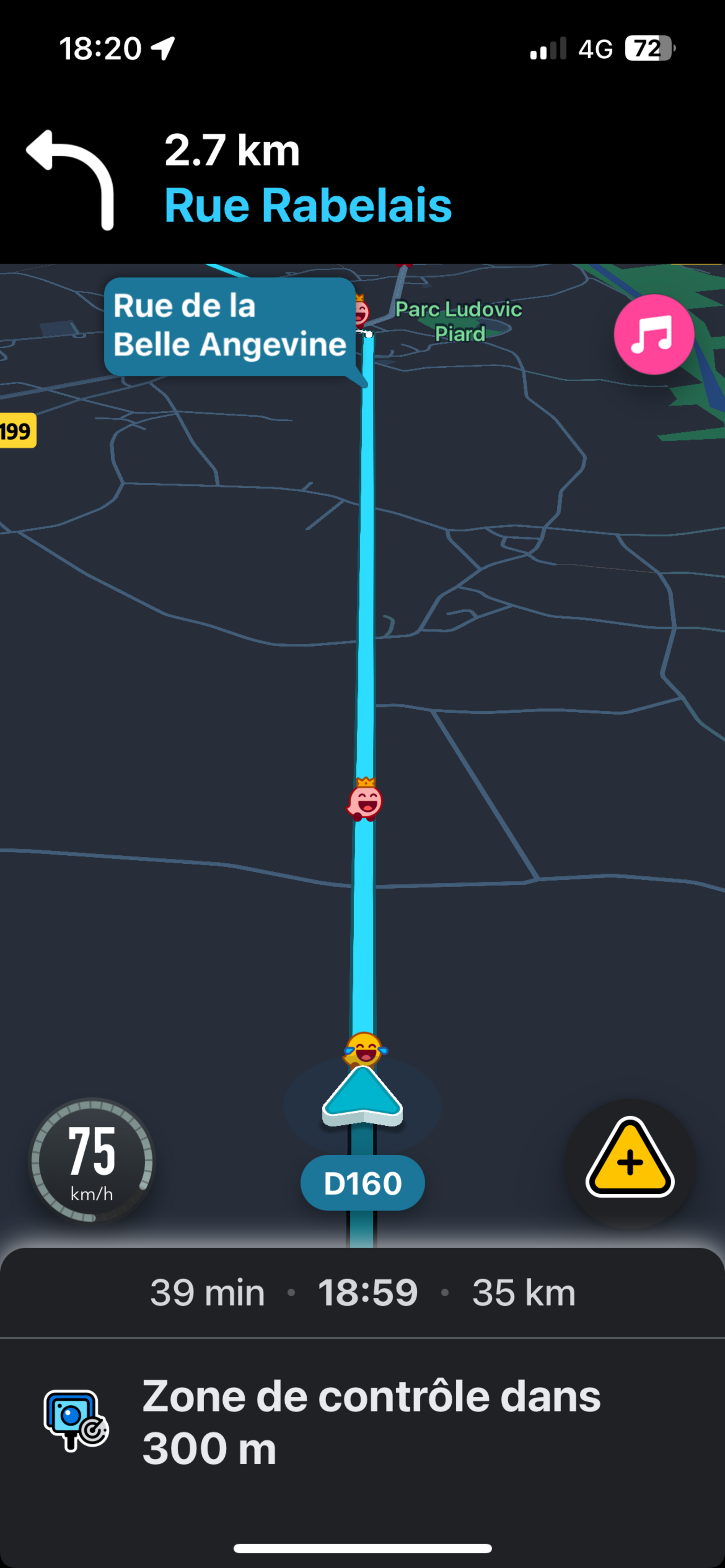Tap the laughing Wazer ahead of the arrow
The height and width of the screenshot is (1568, 725).
364,1049
